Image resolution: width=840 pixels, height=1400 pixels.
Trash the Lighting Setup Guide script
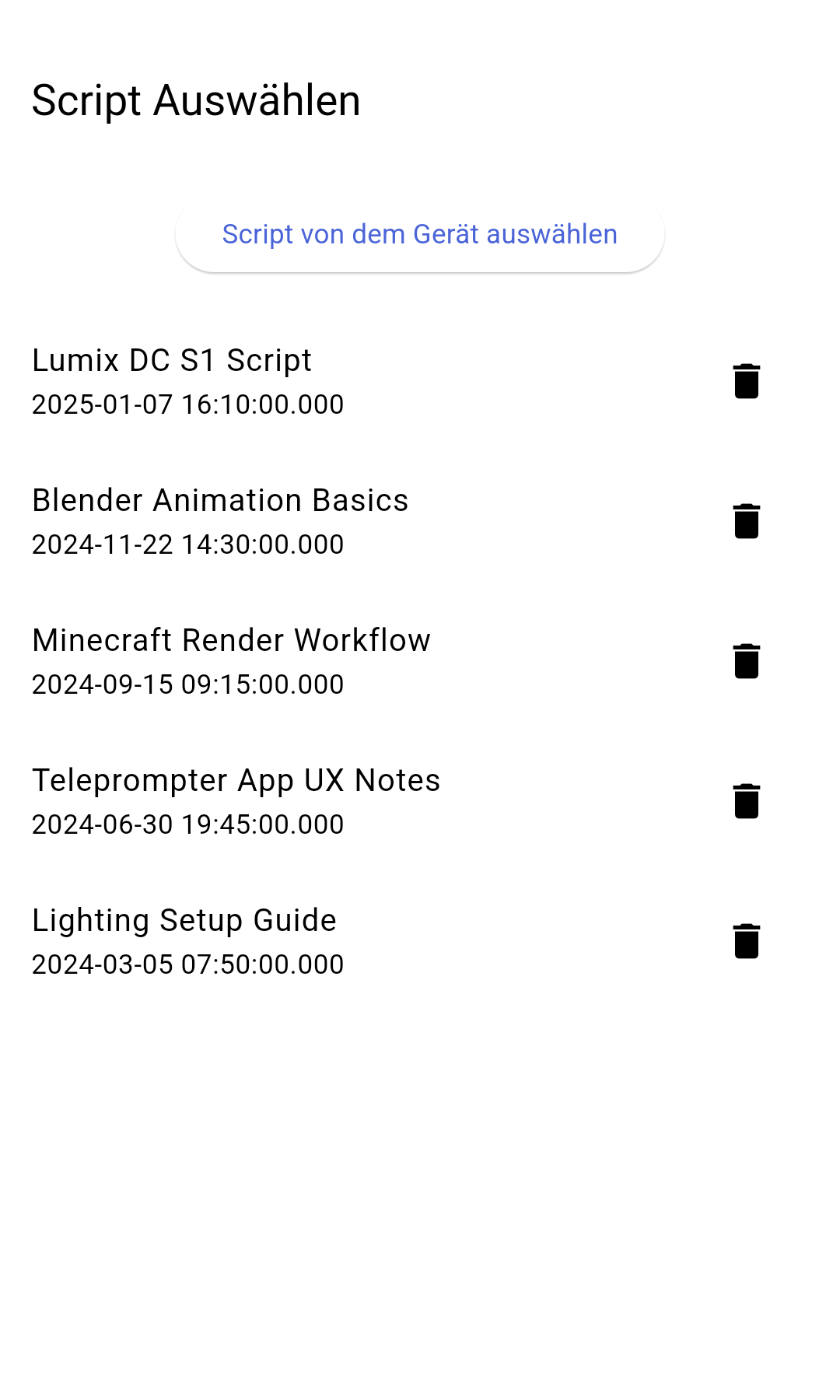pos(747,941)
